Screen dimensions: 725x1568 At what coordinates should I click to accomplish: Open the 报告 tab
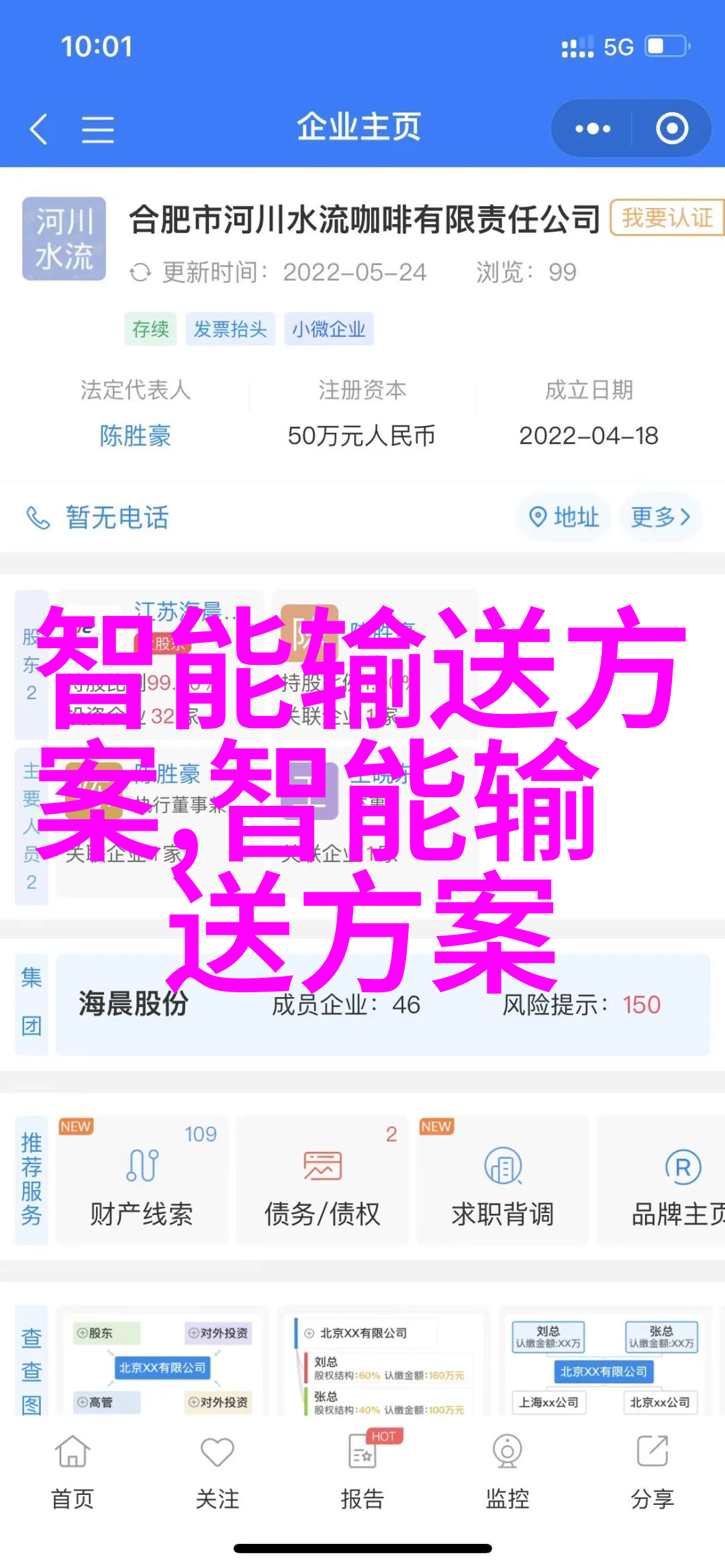pos(362,1471)
